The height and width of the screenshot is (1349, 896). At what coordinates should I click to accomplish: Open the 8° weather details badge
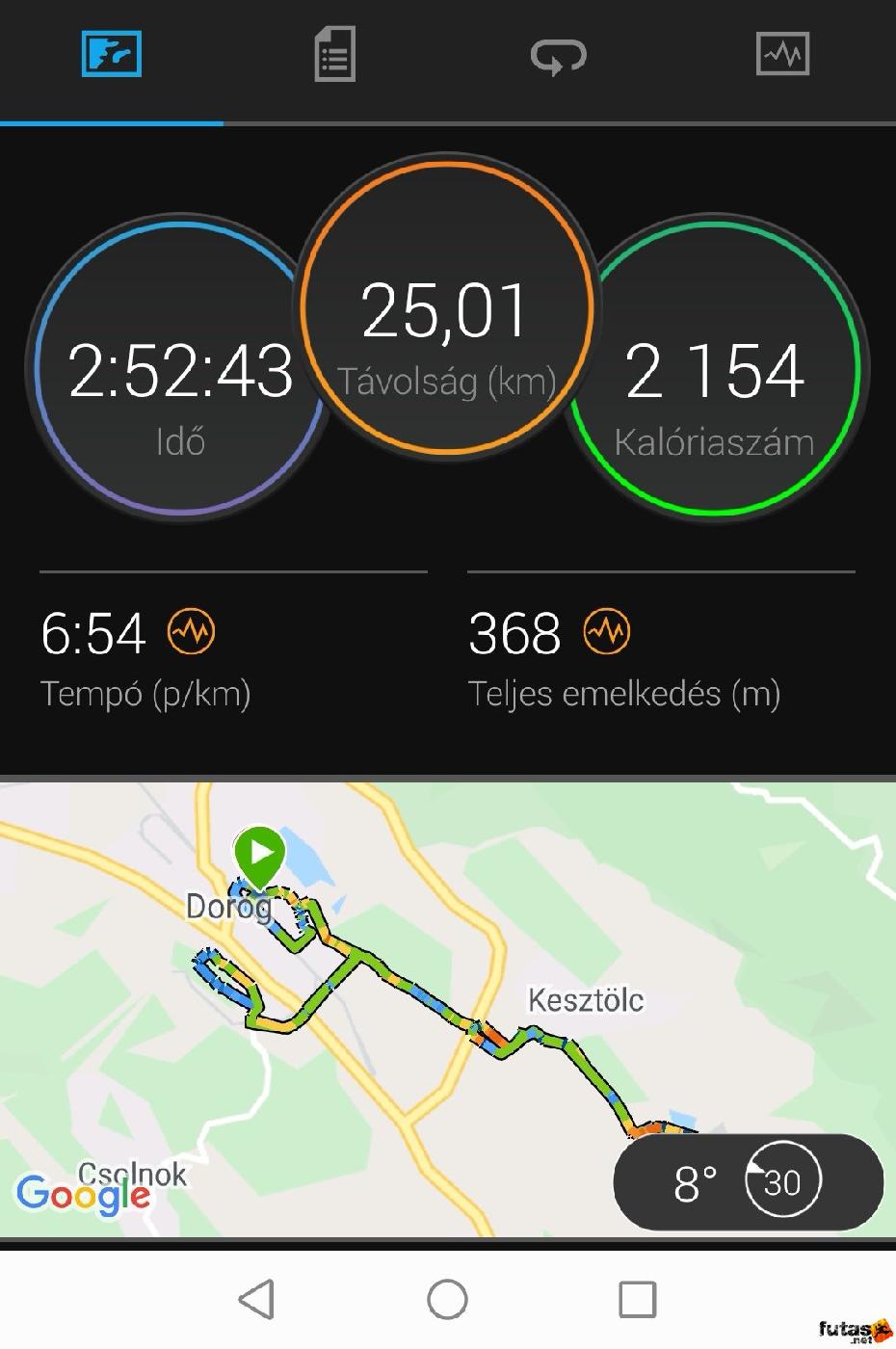click(748, 1181)
